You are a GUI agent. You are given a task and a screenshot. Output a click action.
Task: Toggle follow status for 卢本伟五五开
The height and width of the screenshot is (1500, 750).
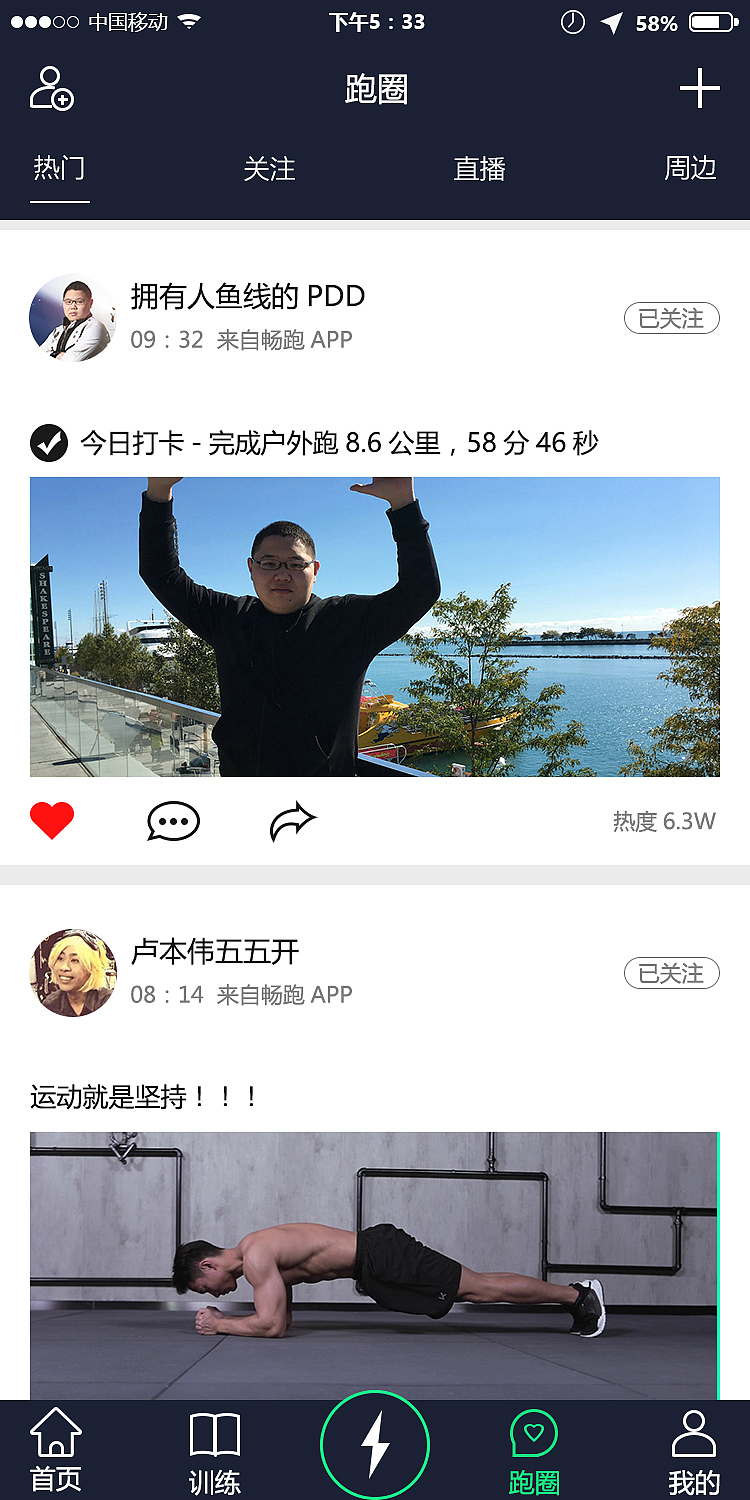(x=672, y=973)
